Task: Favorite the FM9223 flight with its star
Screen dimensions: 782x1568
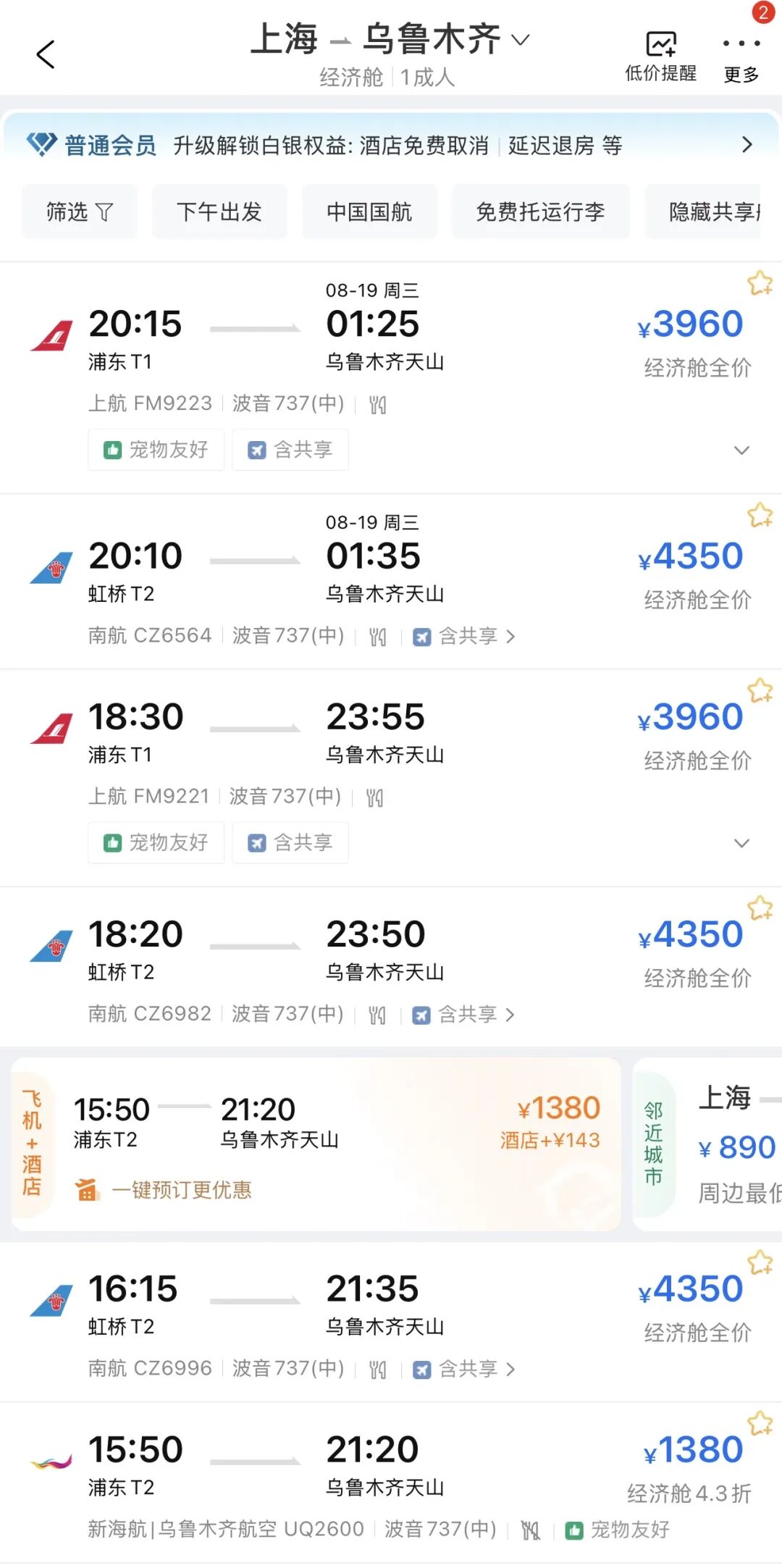Action: pos(760,283)
